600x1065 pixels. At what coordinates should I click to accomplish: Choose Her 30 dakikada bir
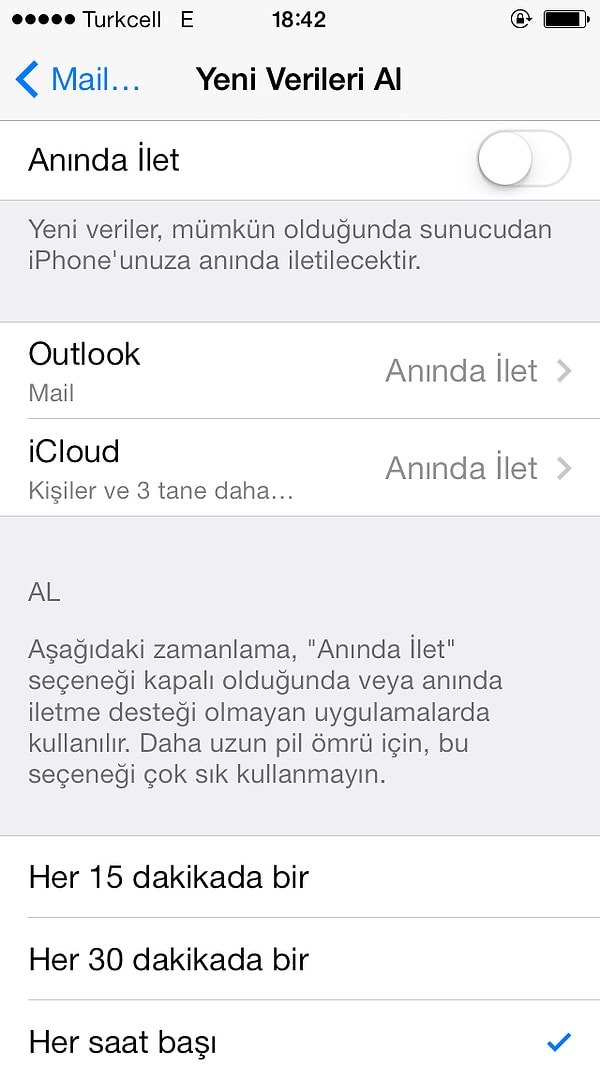point(300,959)
